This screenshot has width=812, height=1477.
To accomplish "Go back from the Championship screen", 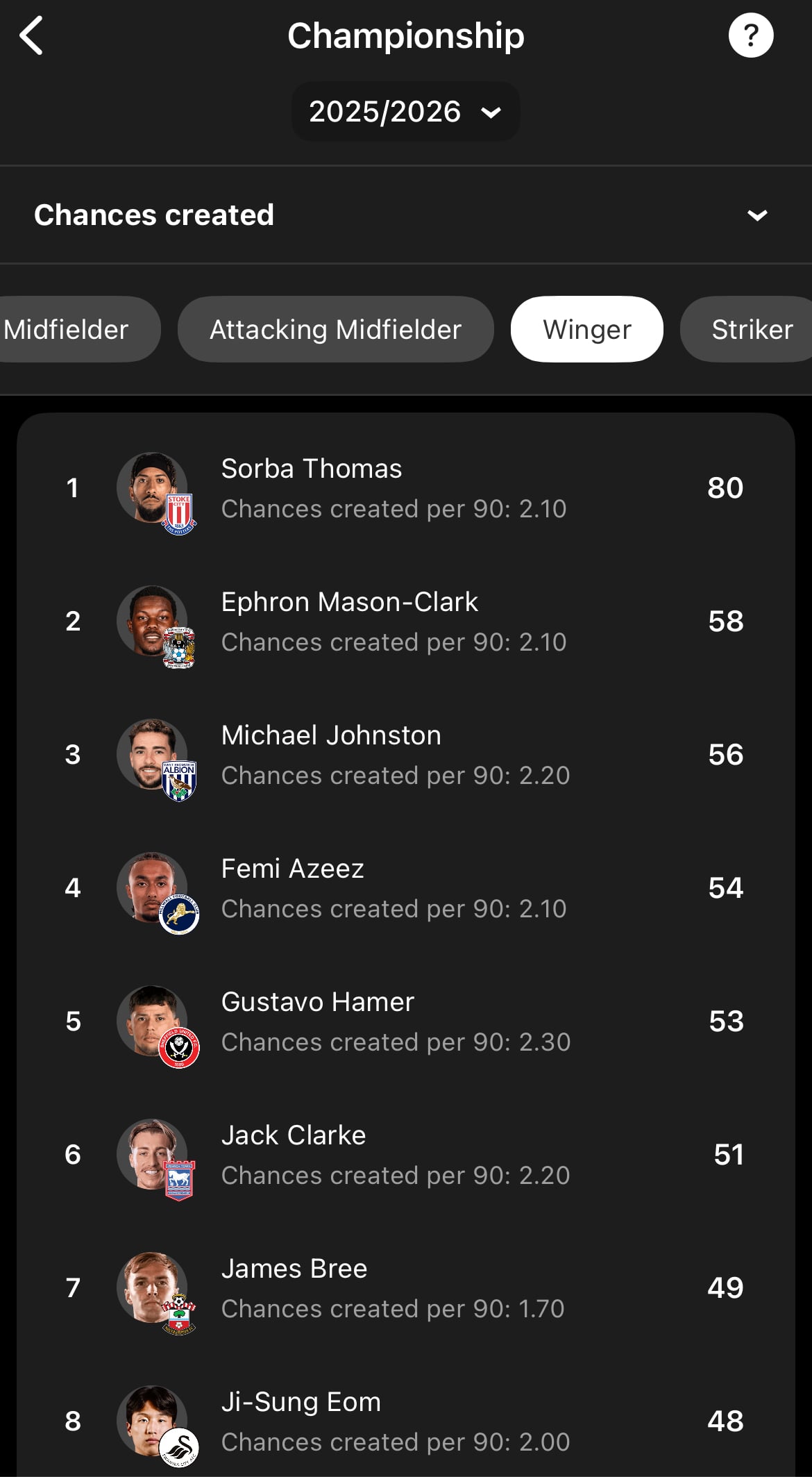I will tap(32, 36).
